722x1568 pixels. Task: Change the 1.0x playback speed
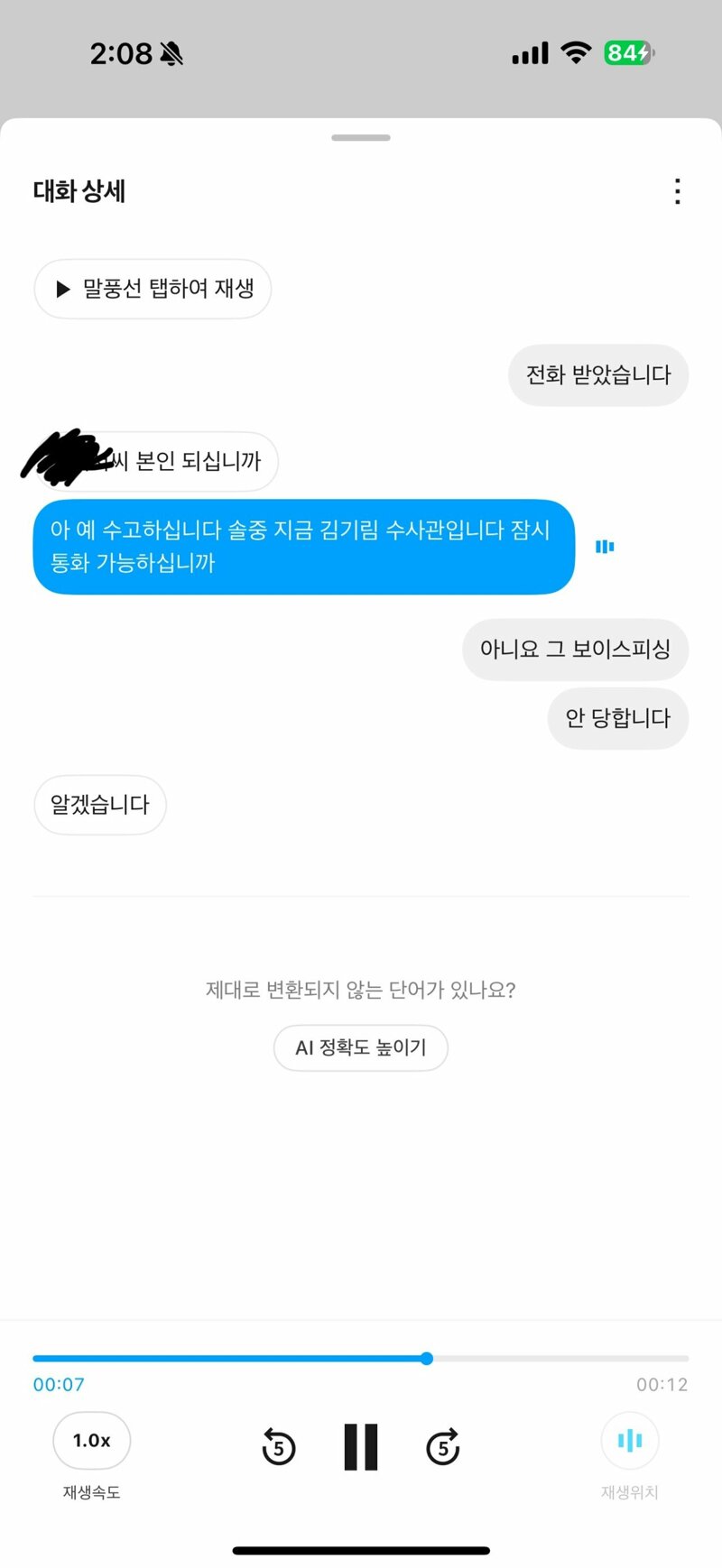92,1441
